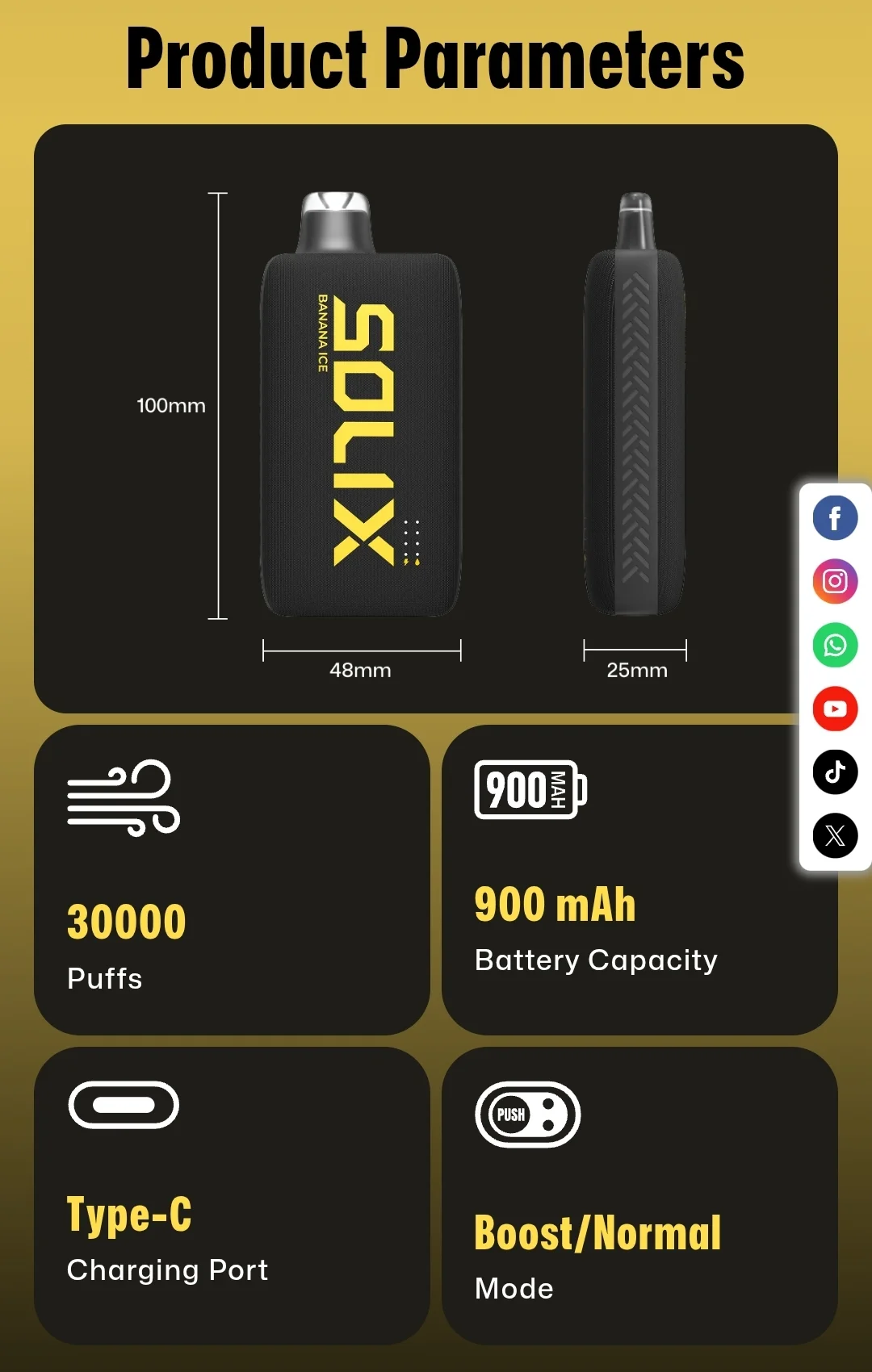Open the X (Twitter) profile

pyautogui.click(x=835, y=835)
